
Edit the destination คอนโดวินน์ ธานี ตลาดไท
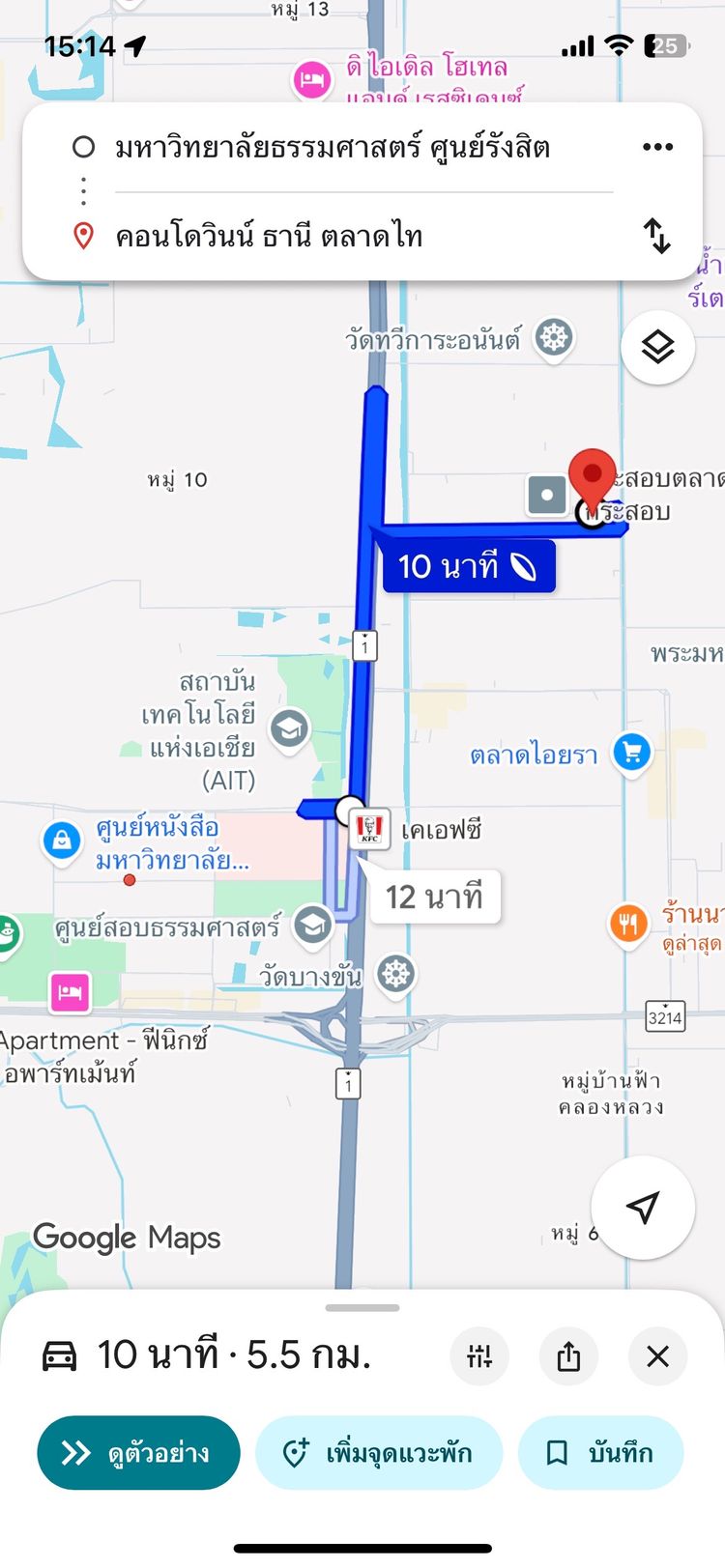point(271,236)
